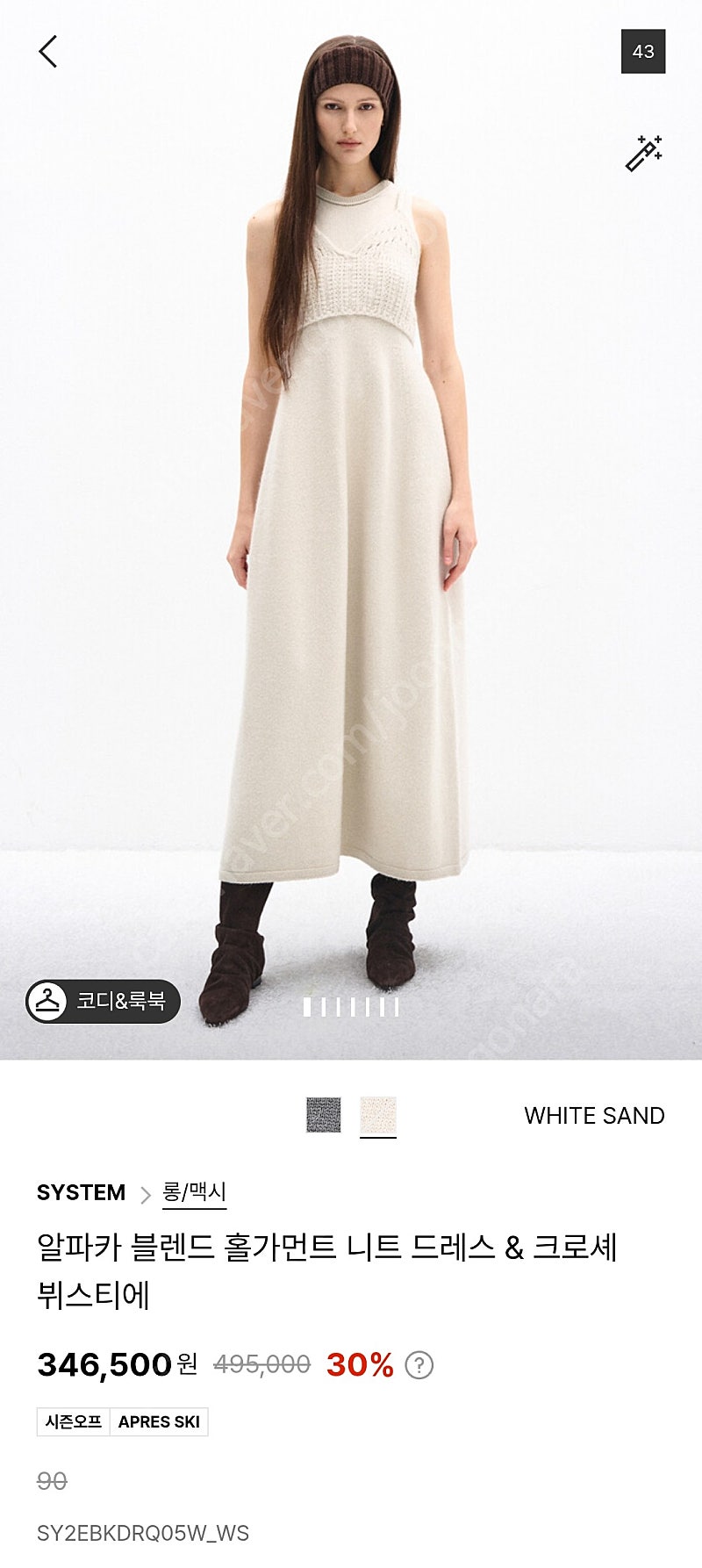The width and height of the screenshot is (702, 1568).
Task: Tap the question mark next to 30%
Action: point(419,1365)
